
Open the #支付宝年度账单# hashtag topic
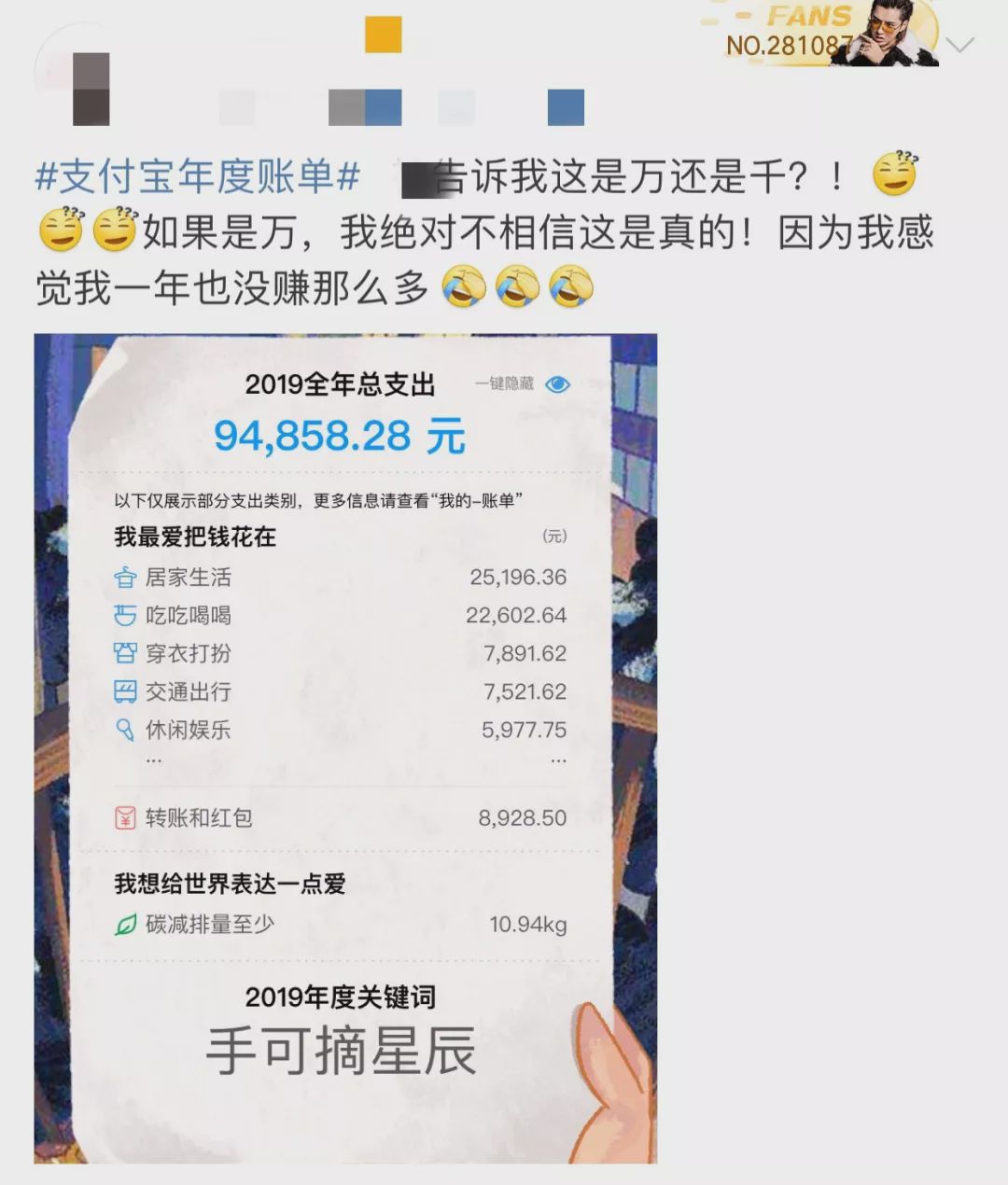pyautogui.click(x=198, y=175)
